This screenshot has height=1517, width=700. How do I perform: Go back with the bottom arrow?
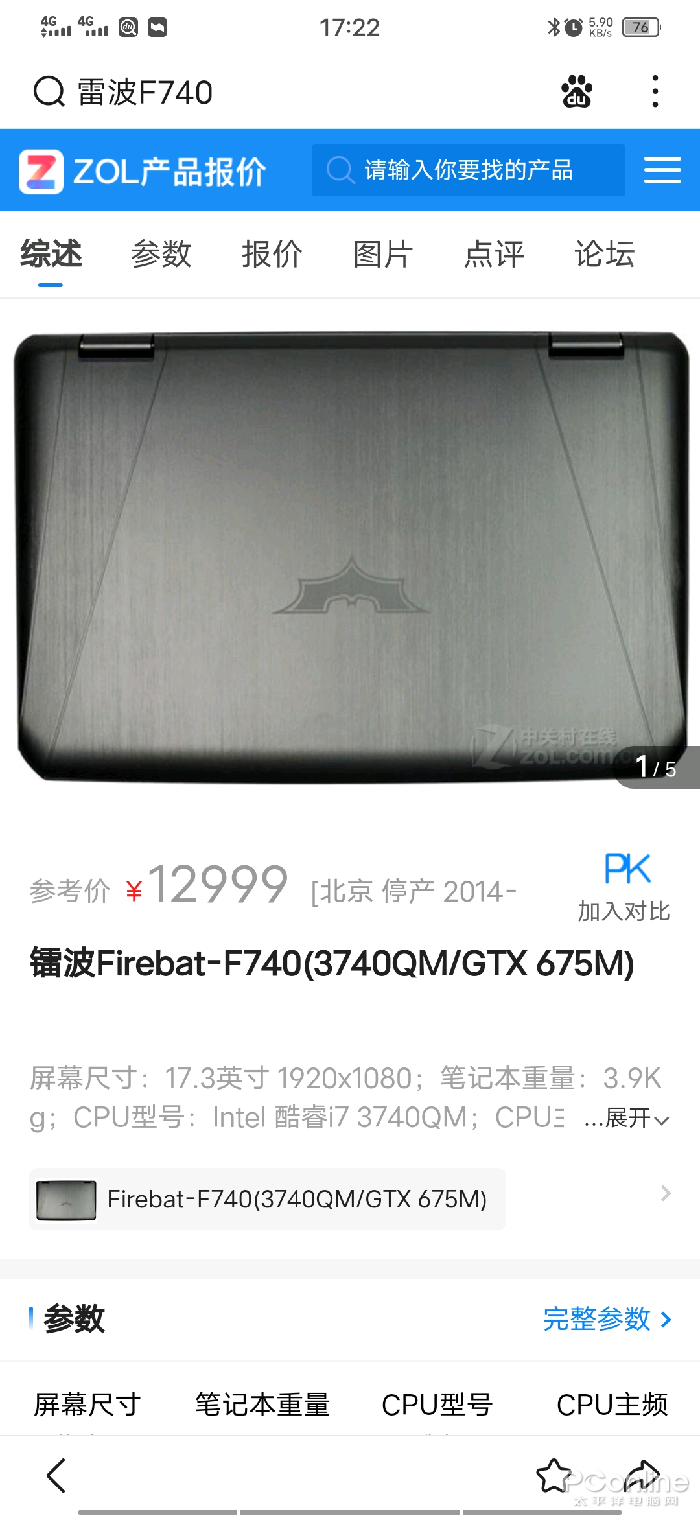(57, 1475)
